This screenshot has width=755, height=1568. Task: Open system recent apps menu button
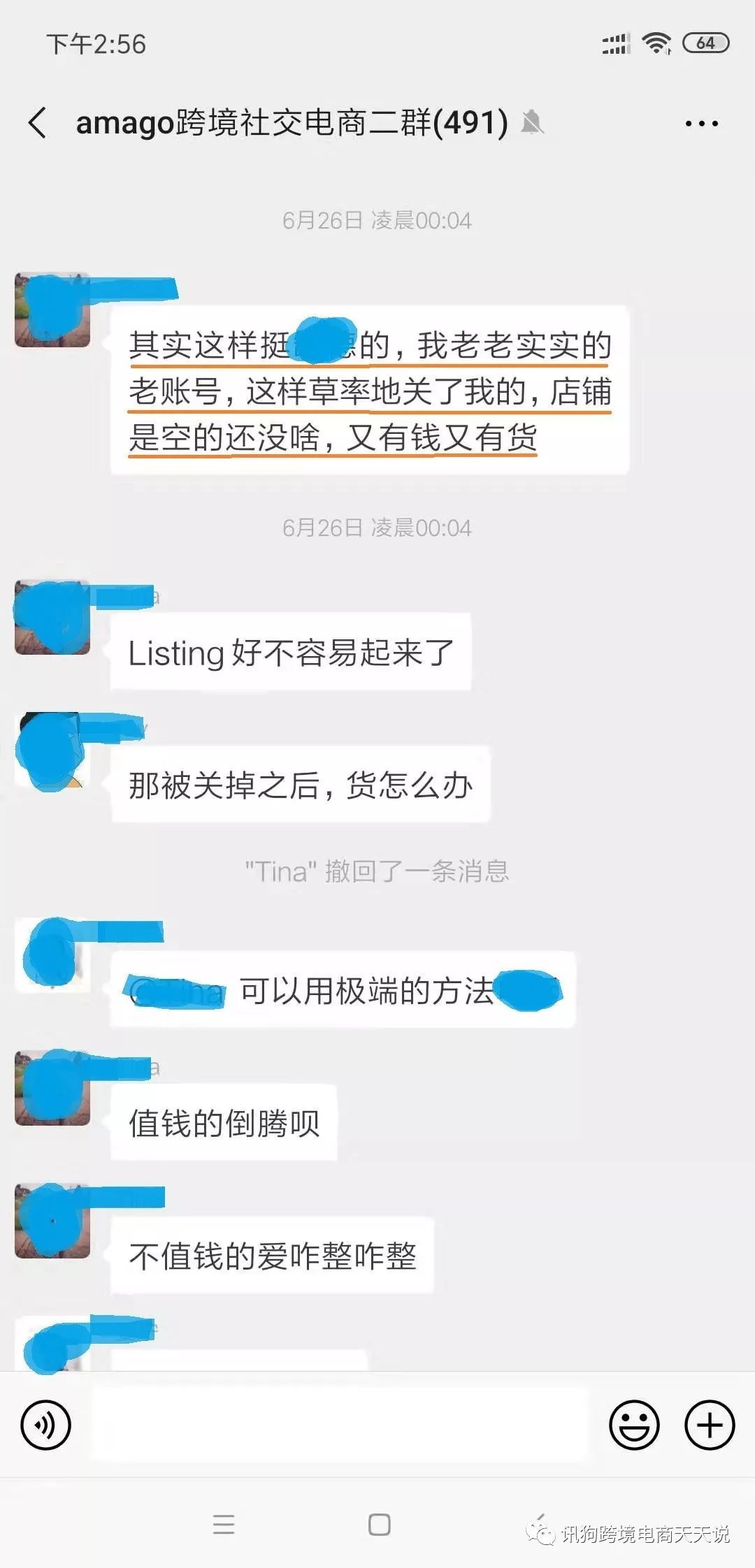pos(224,1524)
